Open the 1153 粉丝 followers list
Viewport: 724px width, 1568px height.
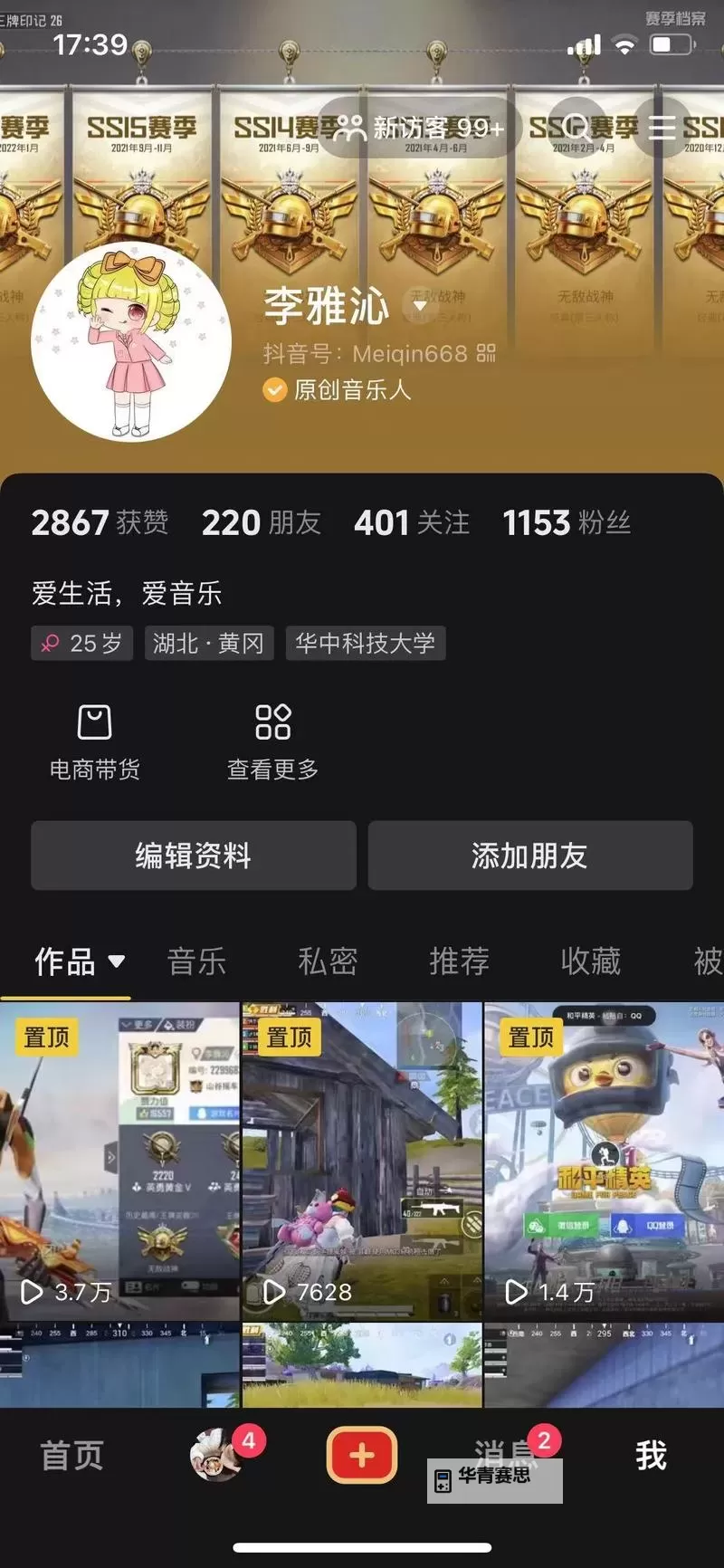tap(566, 522)
